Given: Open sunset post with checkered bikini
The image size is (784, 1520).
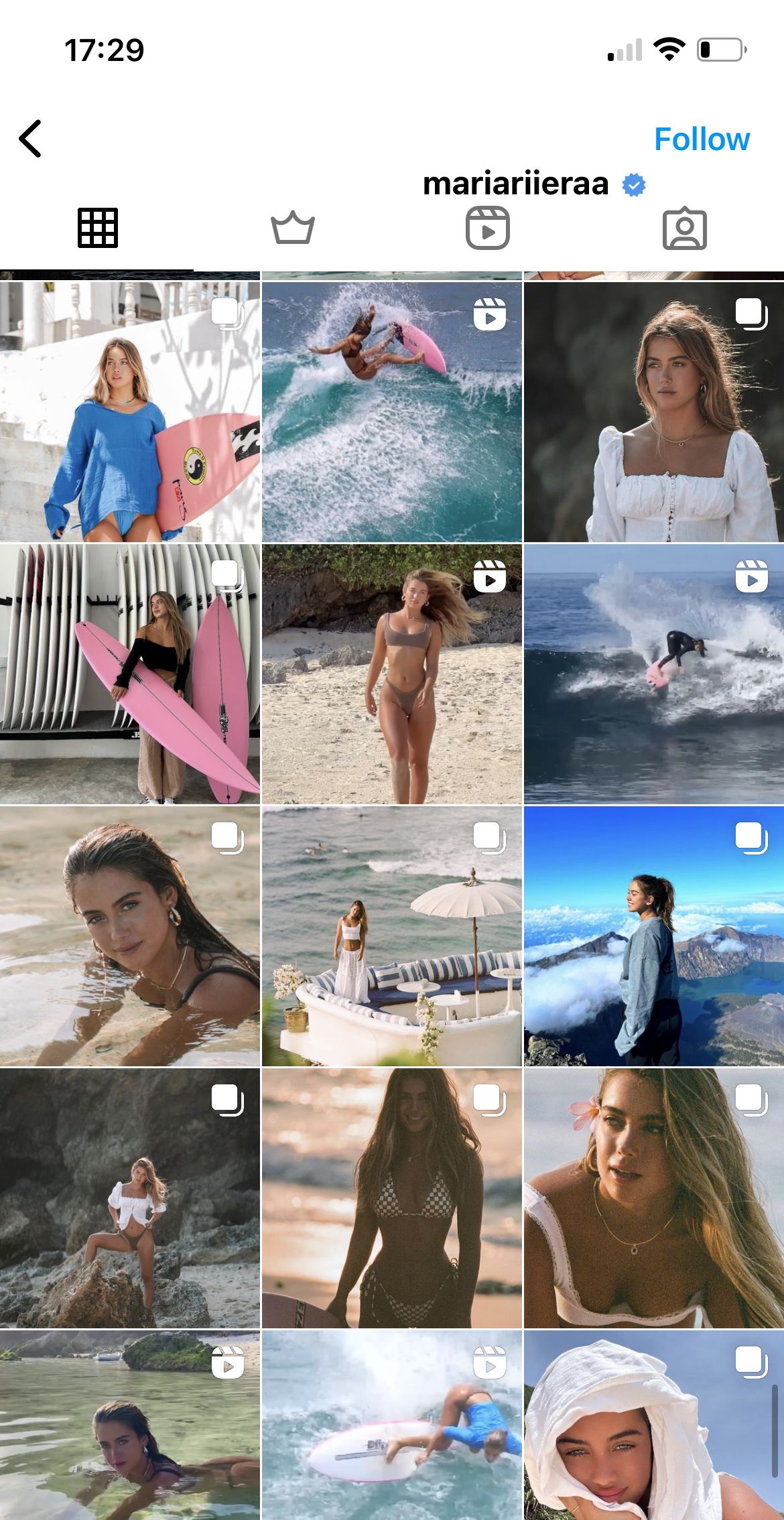Looking at the screenshot, I should [x=392, y=1198].
